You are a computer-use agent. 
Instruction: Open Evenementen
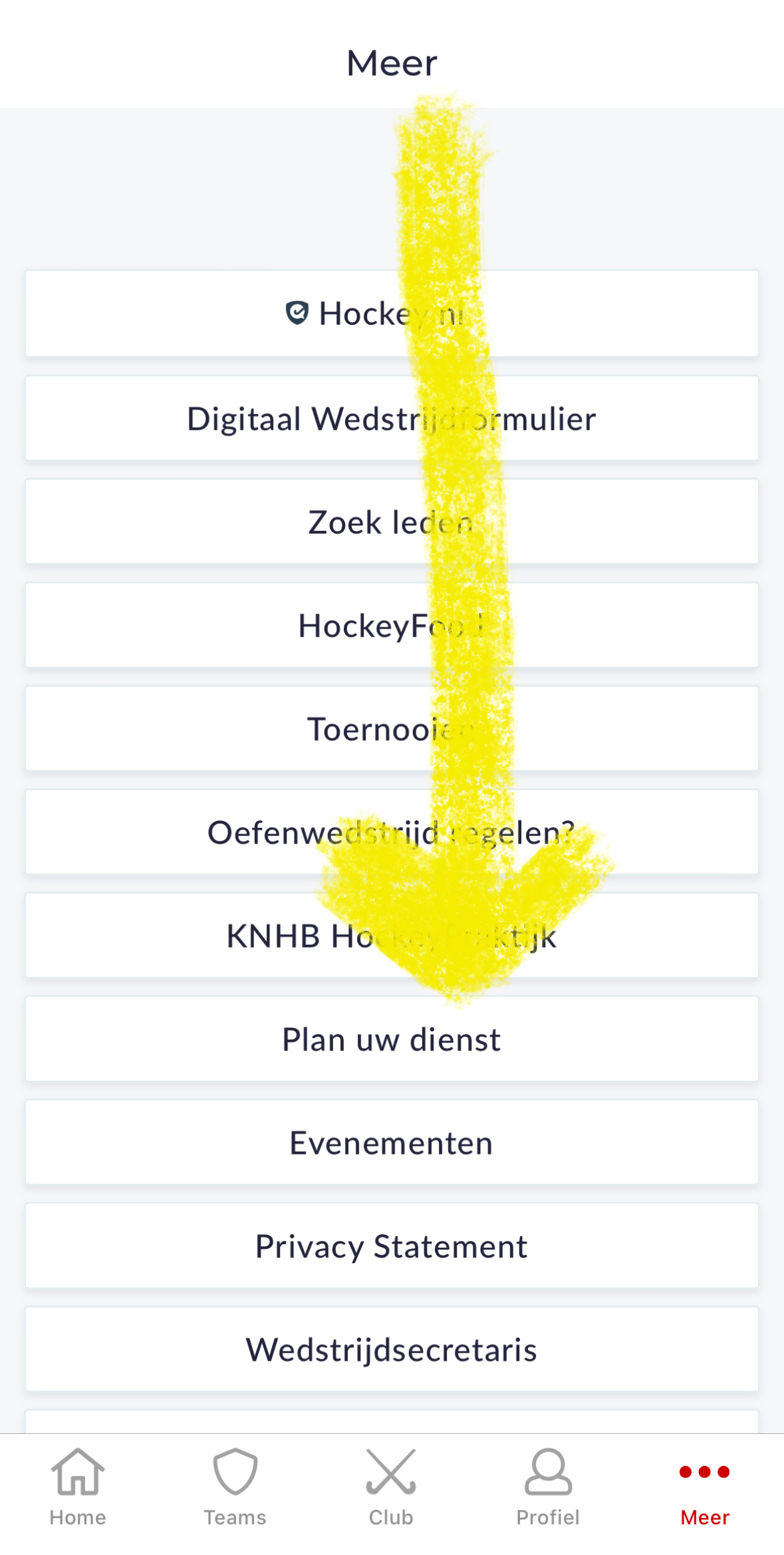tap(392, 1142)
